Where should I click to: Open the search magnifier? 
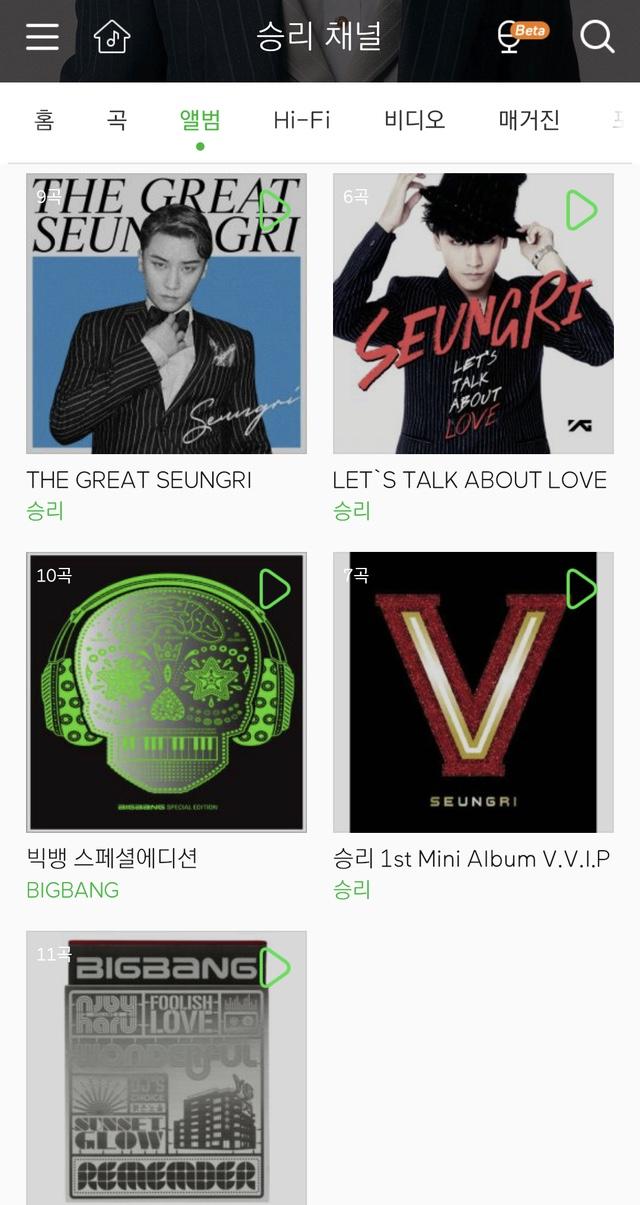597,37
